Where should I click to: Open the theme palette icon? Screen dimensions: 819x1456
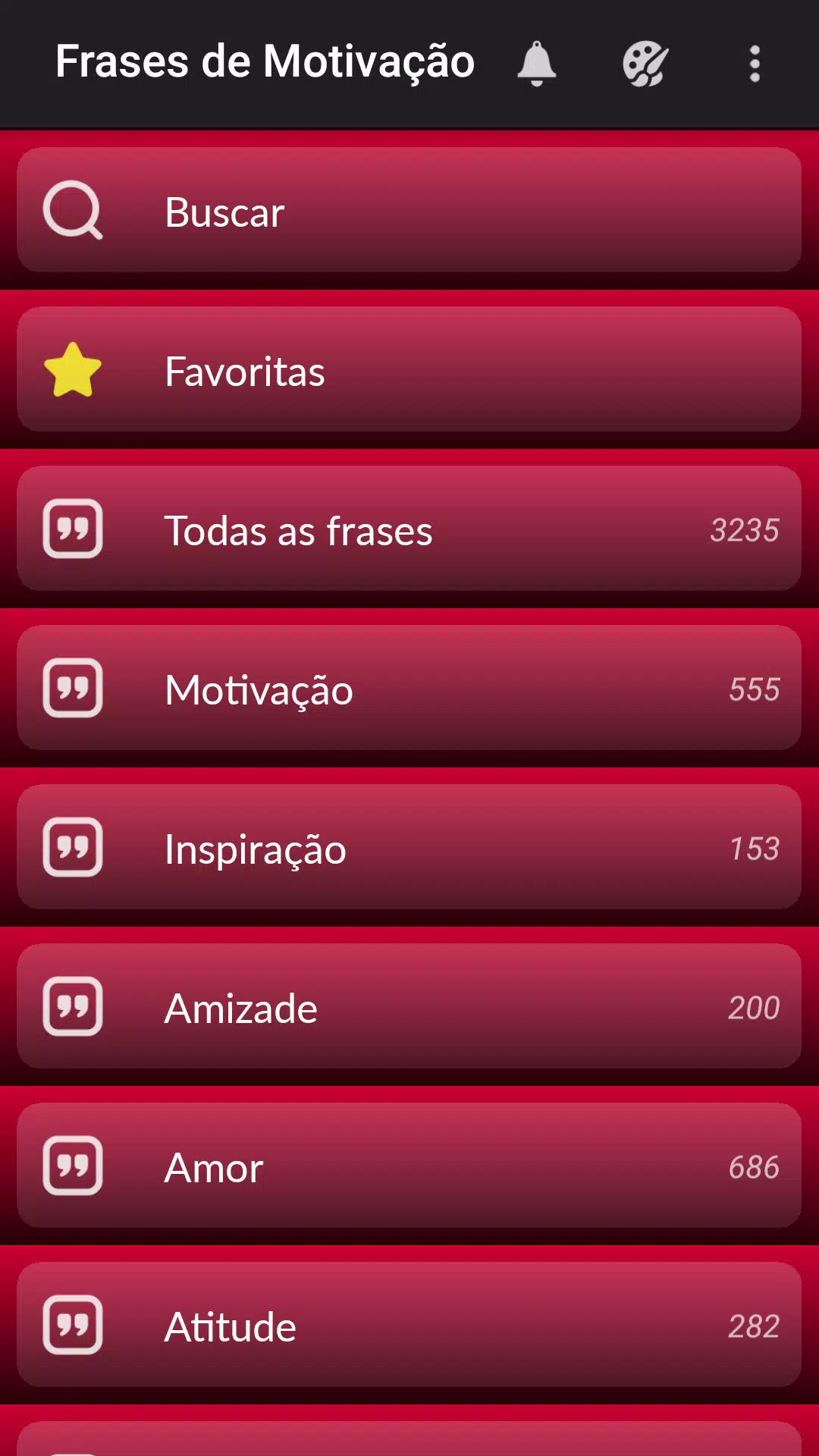tap(645, 64)
